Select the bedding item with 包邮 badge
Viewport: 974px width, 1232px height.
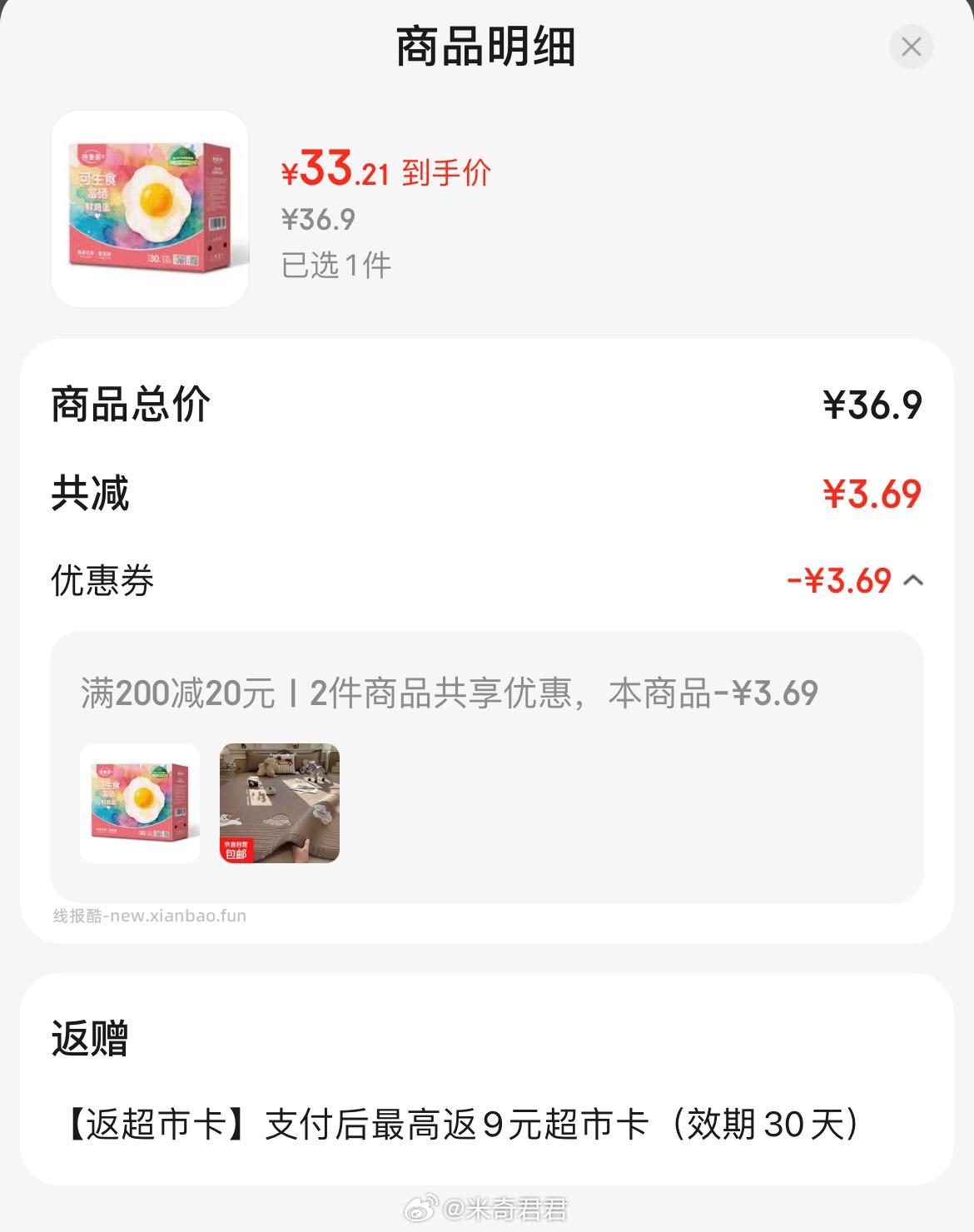pos(277,802)
